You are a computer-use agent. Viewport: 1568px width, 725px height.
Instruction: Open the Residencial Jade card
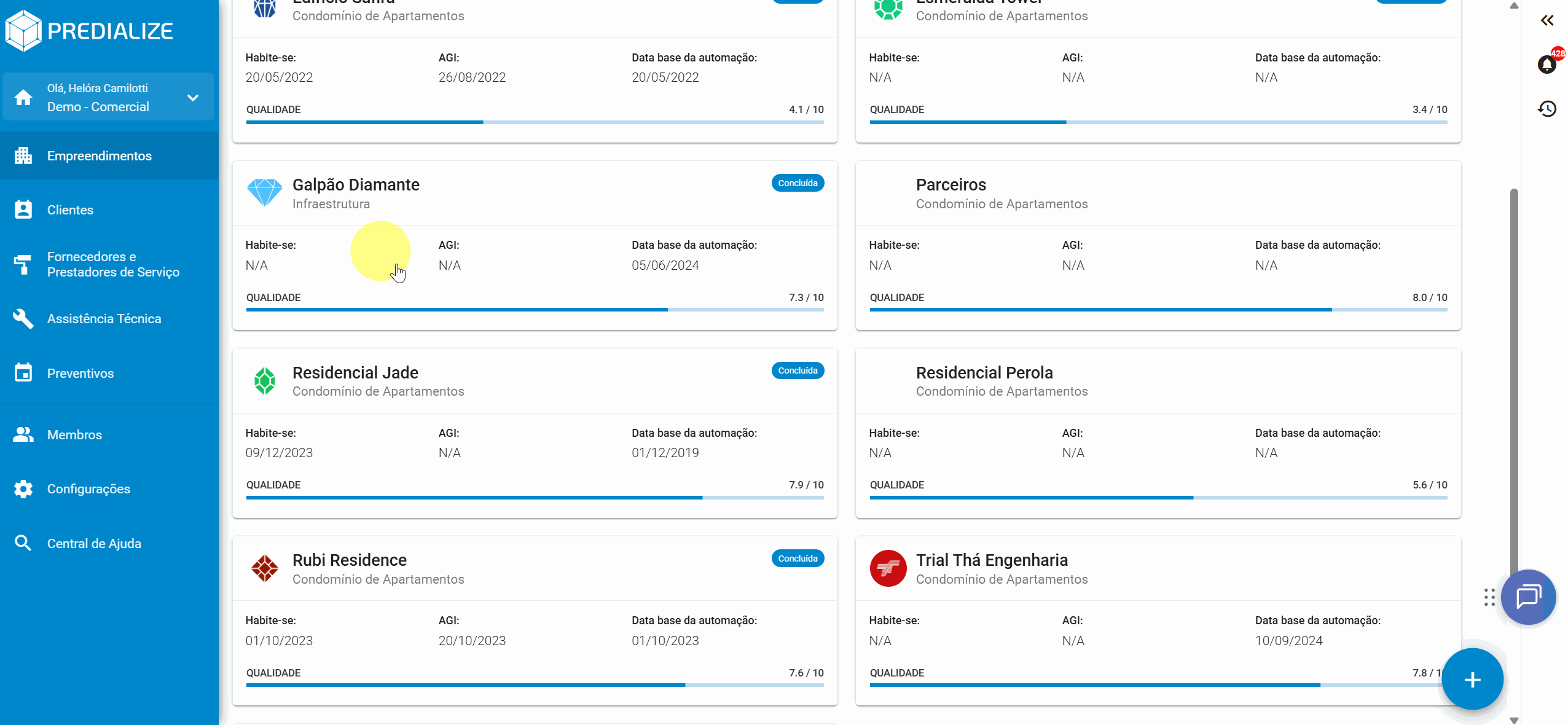(x=355, y=373)
